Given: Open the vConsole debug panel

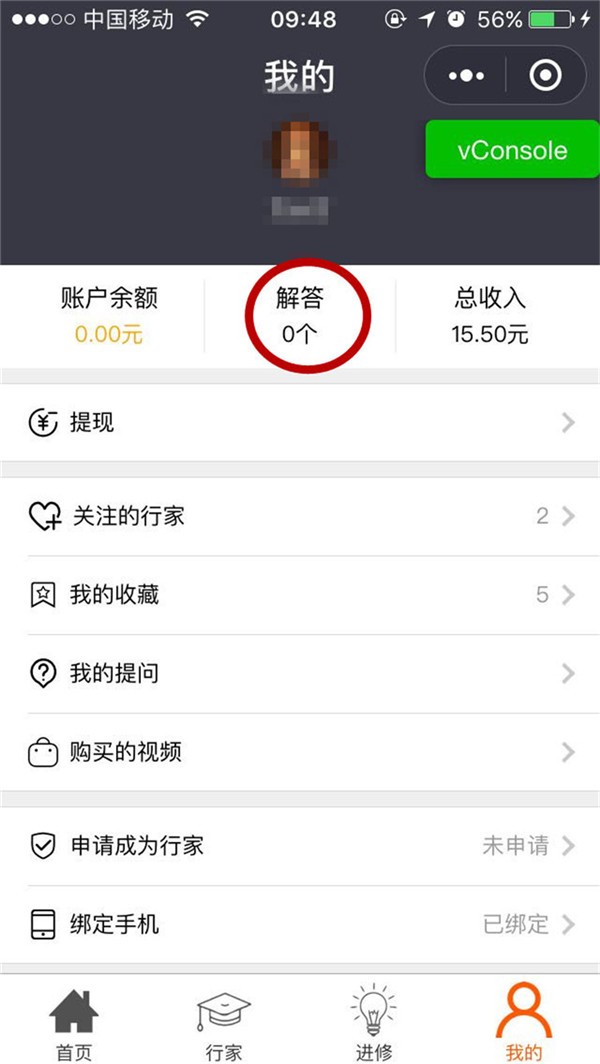Looking at the screenshot, I should 512,151.
